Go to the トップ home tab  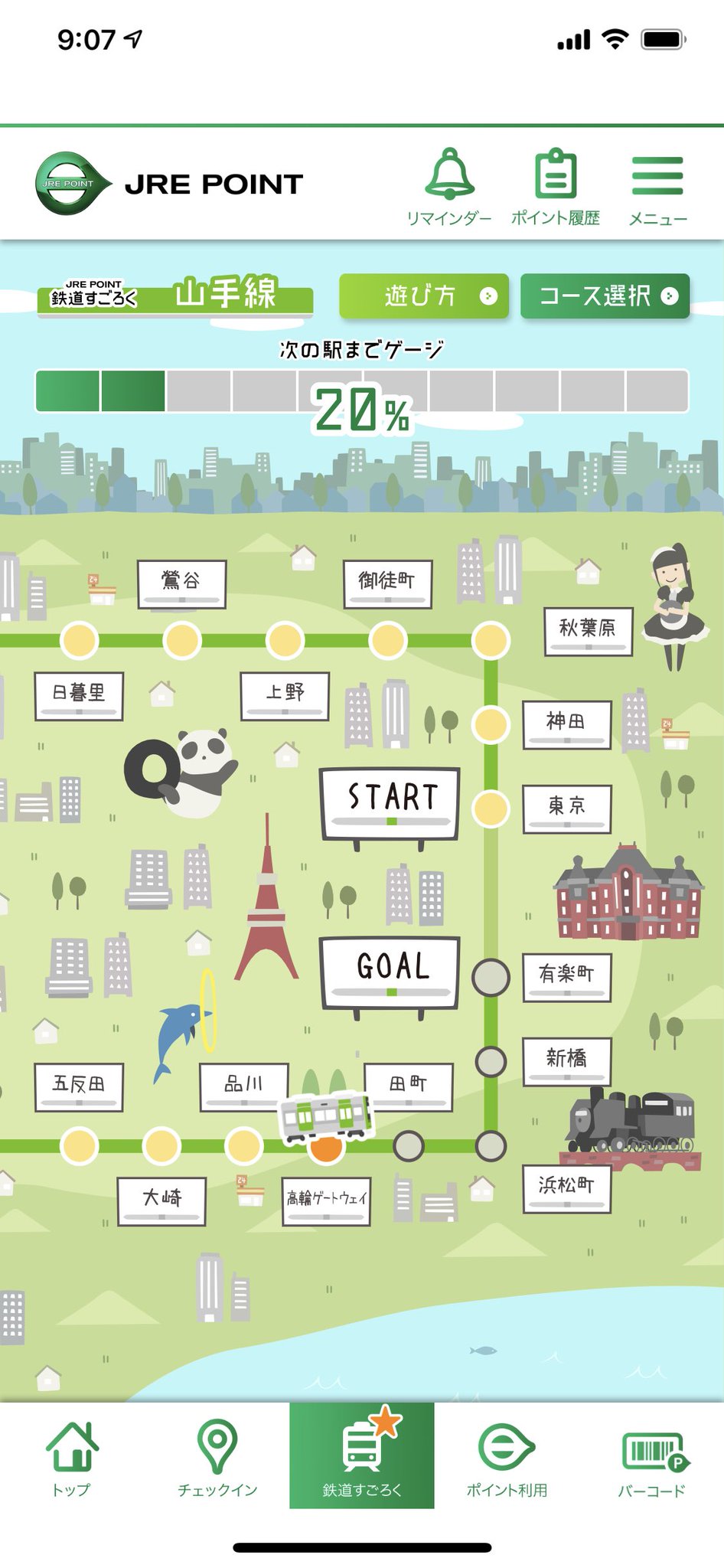point(72,1457)
